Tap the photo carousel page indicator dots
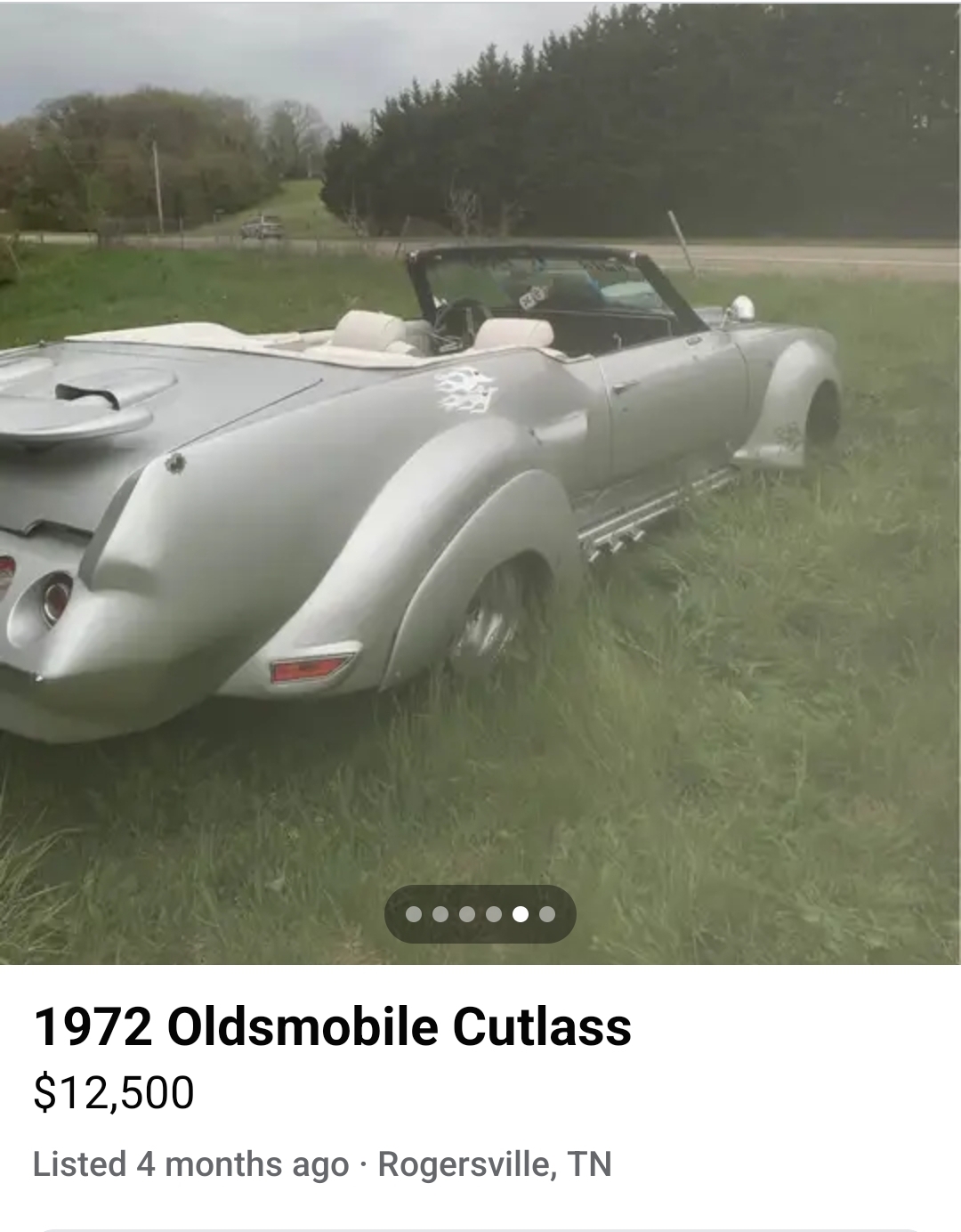This screenshot has width=961, height=1232. (480, 914)
